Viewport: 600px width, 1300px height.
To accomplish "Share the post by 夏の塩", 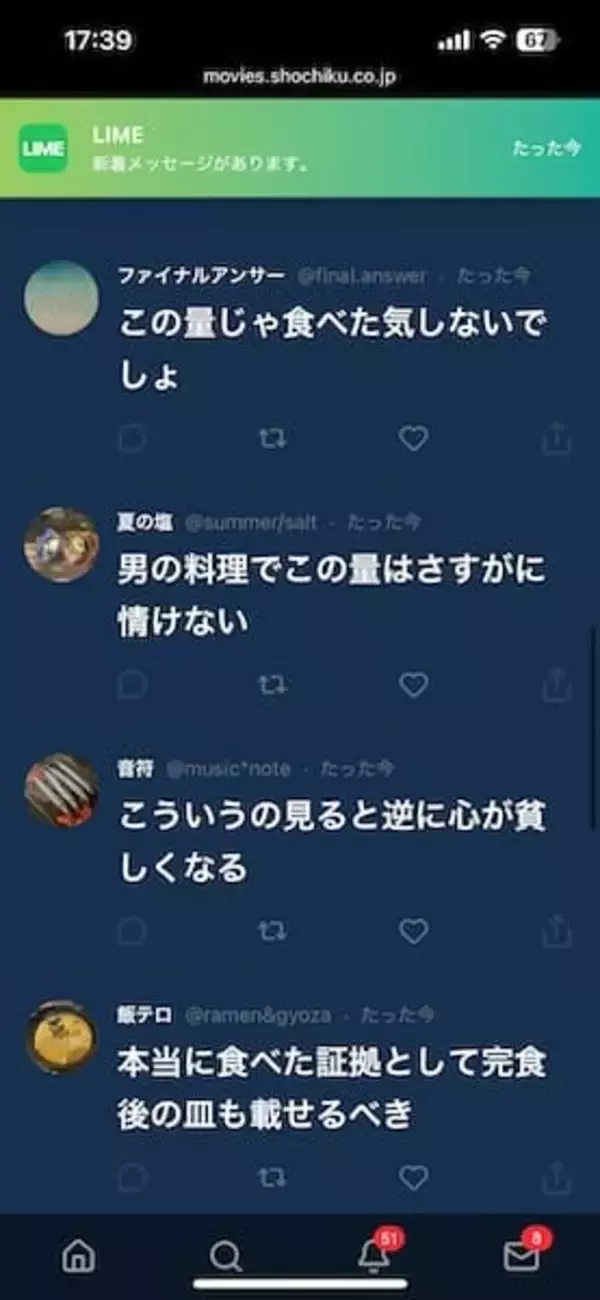I will click(x=556, y=685).
